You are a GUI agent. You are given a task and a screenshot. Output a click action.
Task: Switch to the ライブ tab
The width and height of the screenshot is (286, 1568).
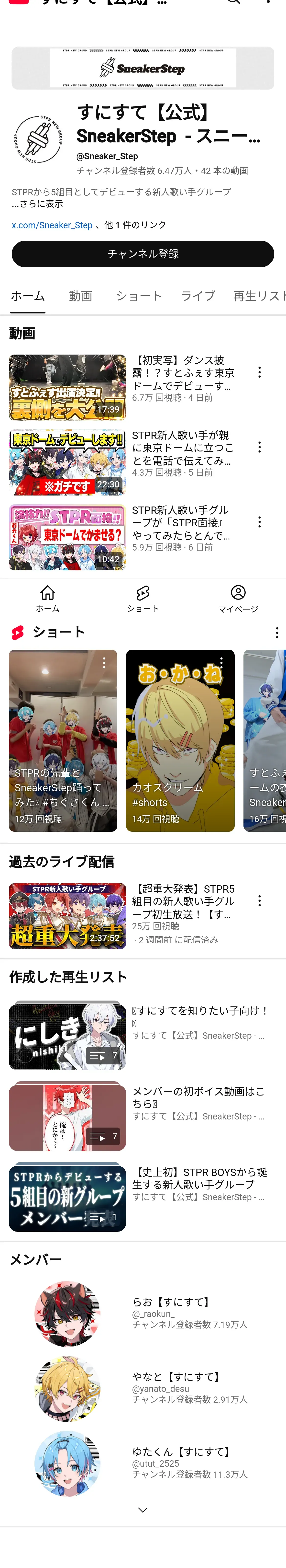pos(198,296)
